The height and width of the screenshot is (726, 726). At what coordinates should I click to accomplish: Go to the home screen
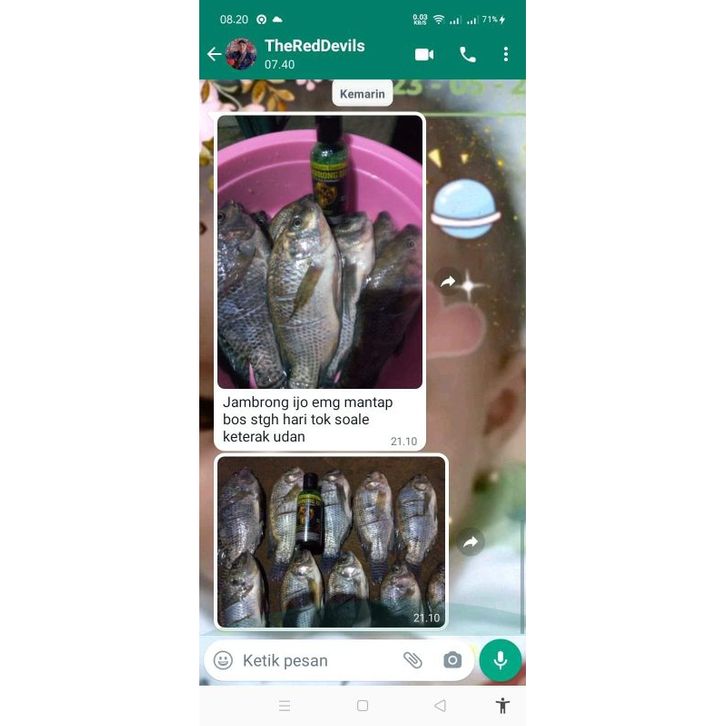pos(362,705)
